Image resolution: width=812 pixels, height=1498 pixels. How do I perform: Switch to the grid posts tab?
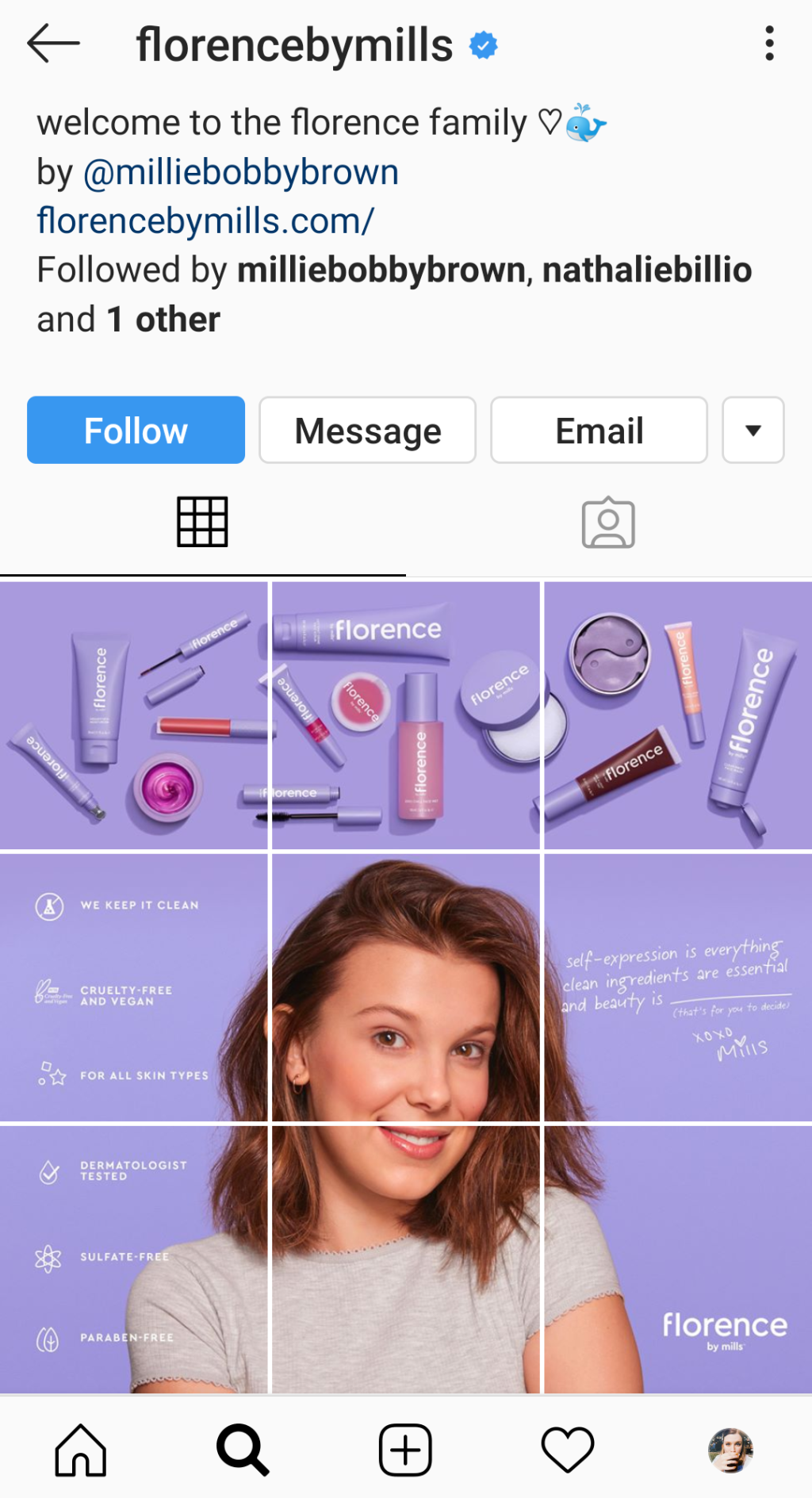202,523
